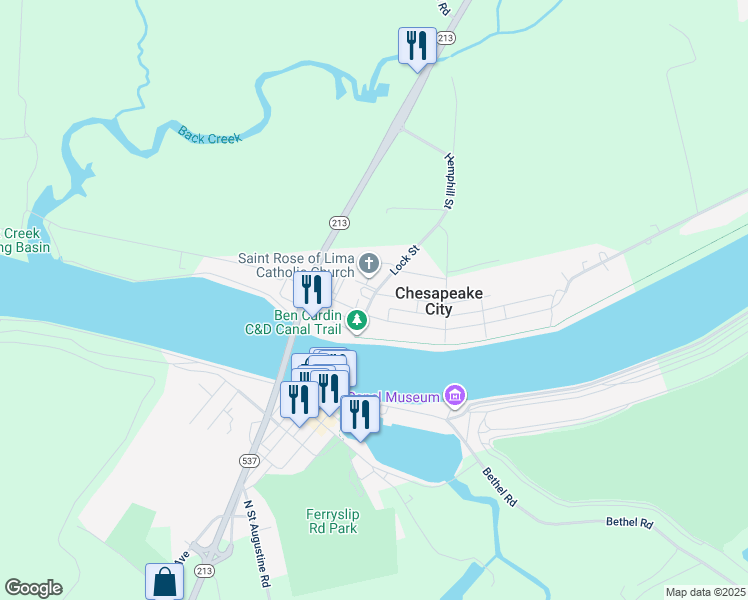Select the shopping bag marker
The height and width of the screenshot is (600, 748).
(x=164, y=581)
